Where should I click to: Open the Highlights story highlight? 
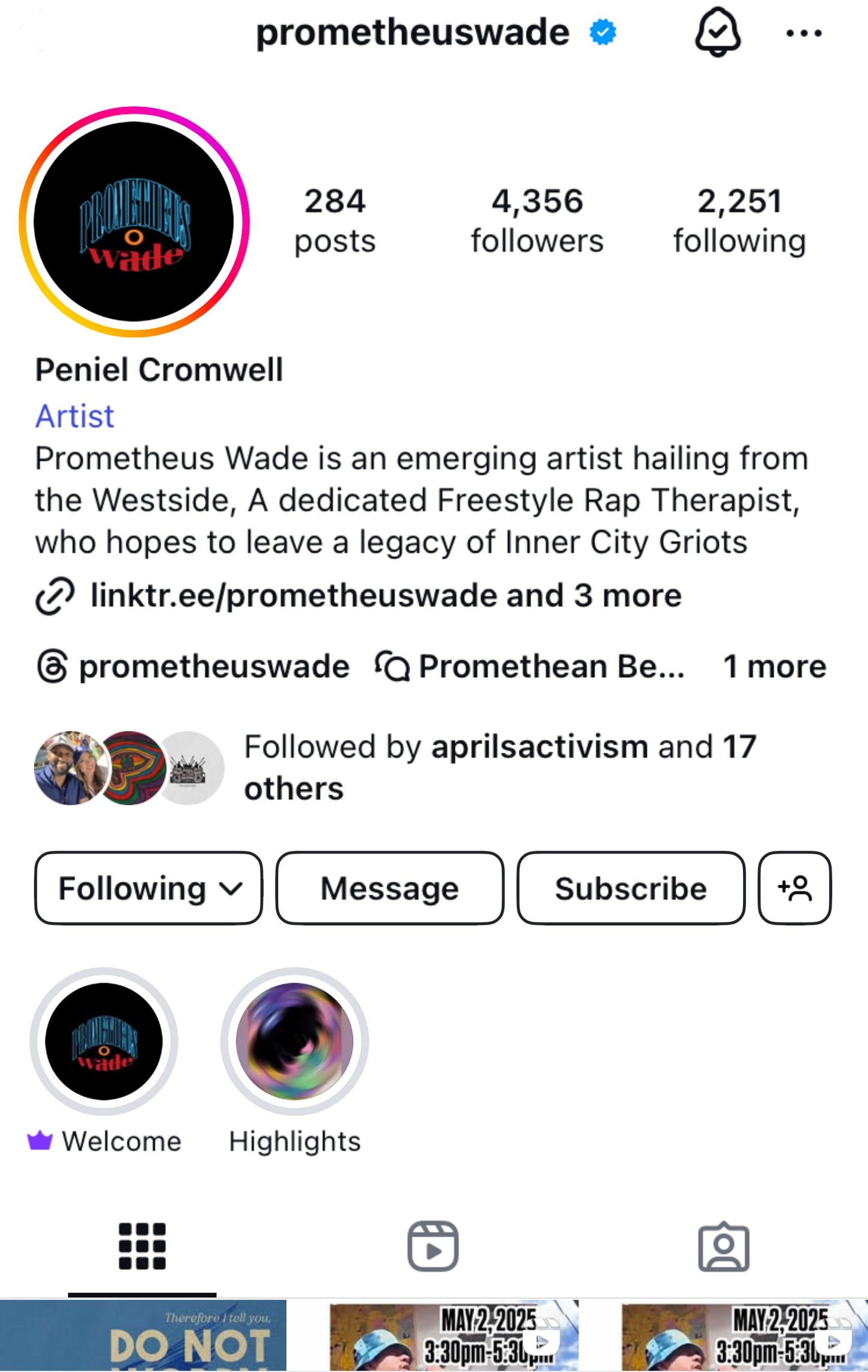pyautogui.click(x=294, y=1042)
